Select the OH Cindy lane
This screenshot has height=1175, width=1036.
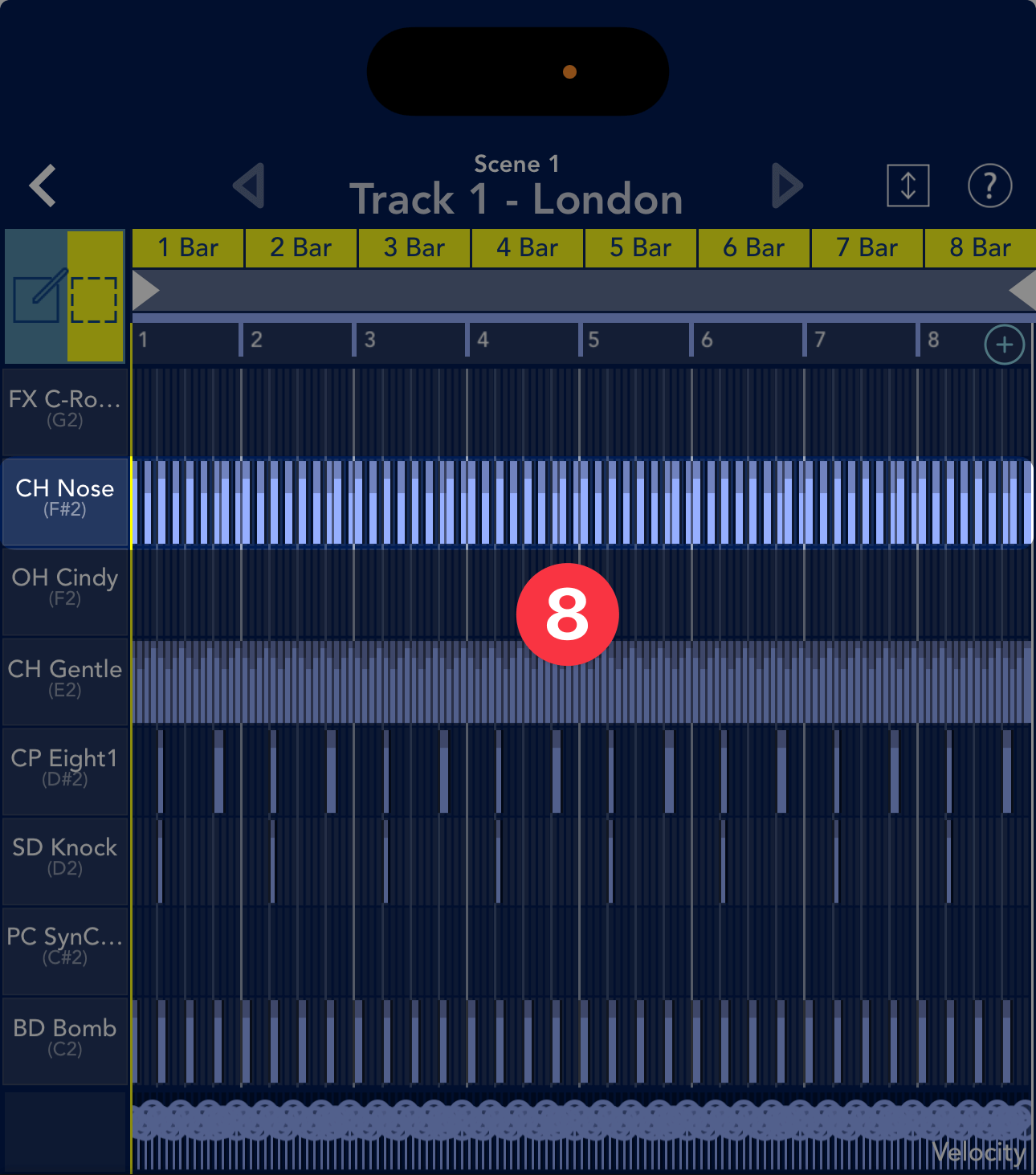[x=64, y=586]
